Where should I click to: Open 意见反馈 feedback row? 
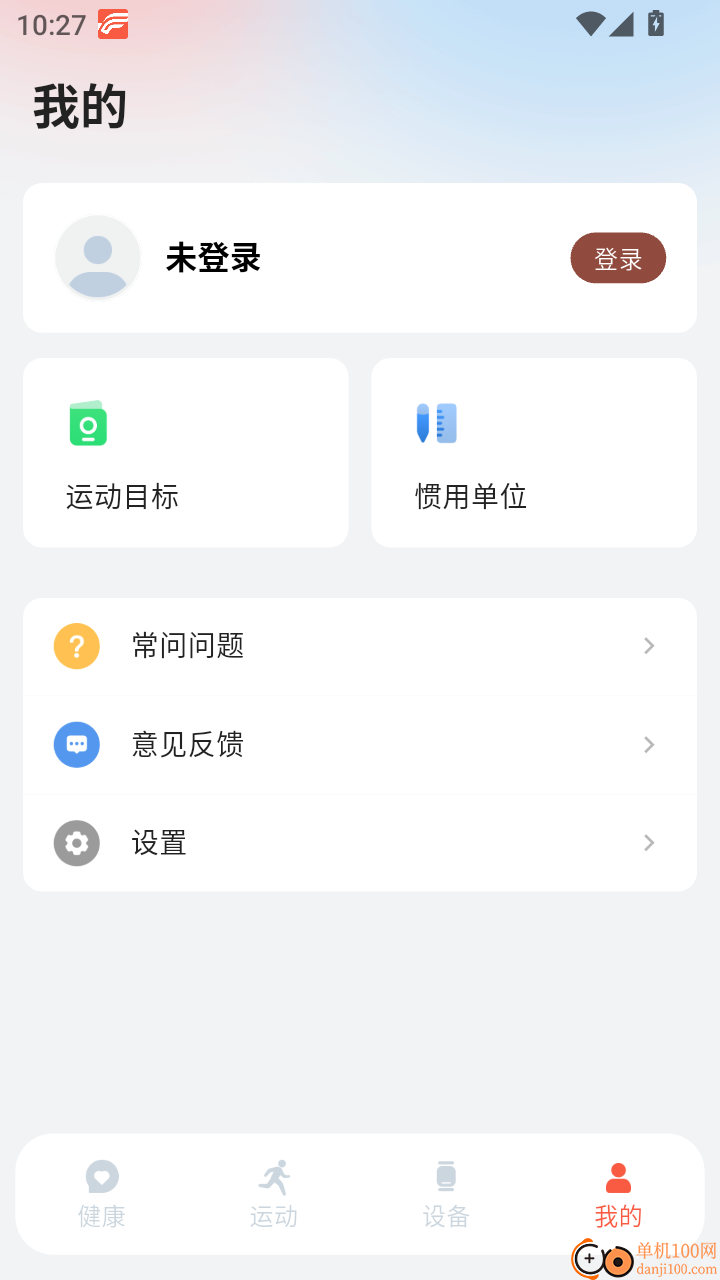(x=360, y=745)
